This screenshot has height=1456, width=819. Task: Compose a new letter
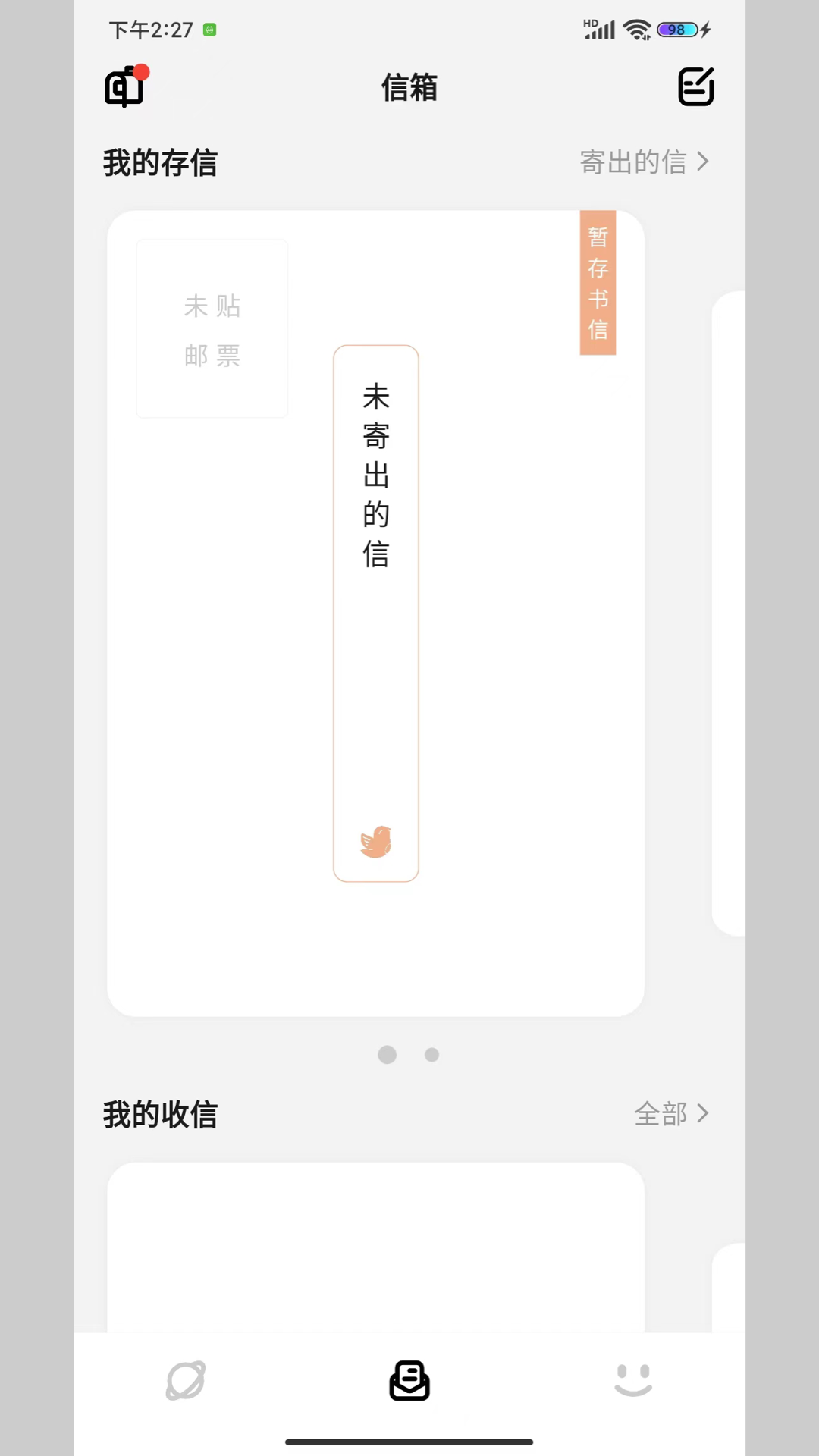(696, 86)
